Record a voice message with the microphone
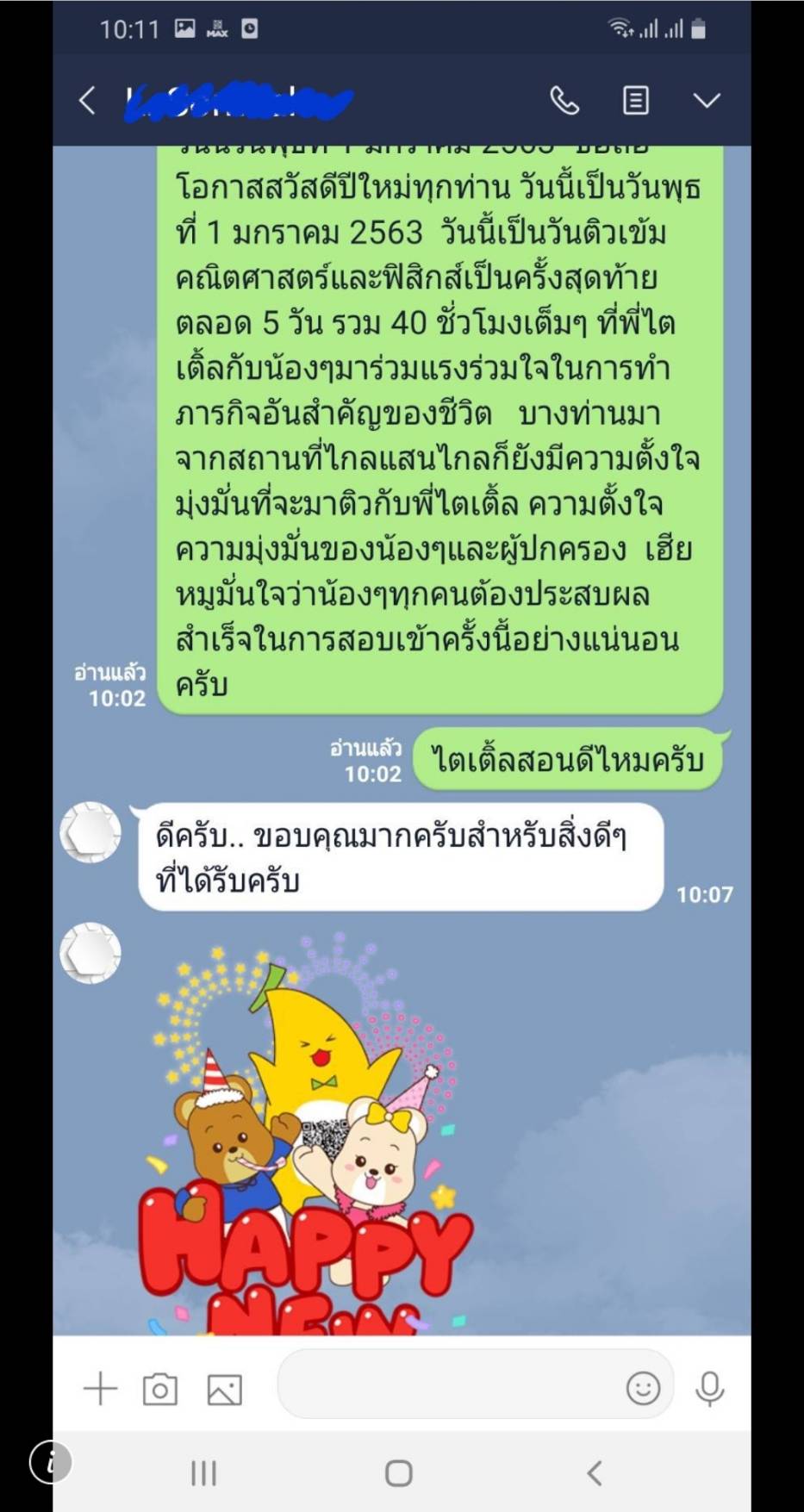 (710, 1388)
